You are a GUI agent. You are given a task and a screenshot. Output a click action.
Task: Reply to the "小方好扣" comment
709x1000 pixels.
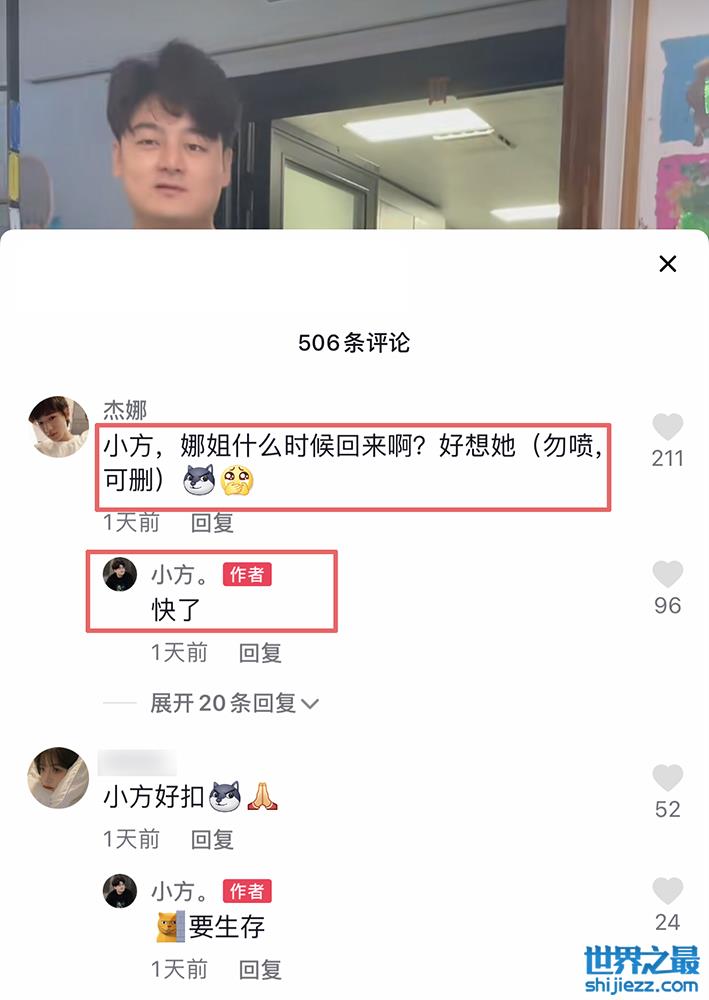[x=212, y=840]
